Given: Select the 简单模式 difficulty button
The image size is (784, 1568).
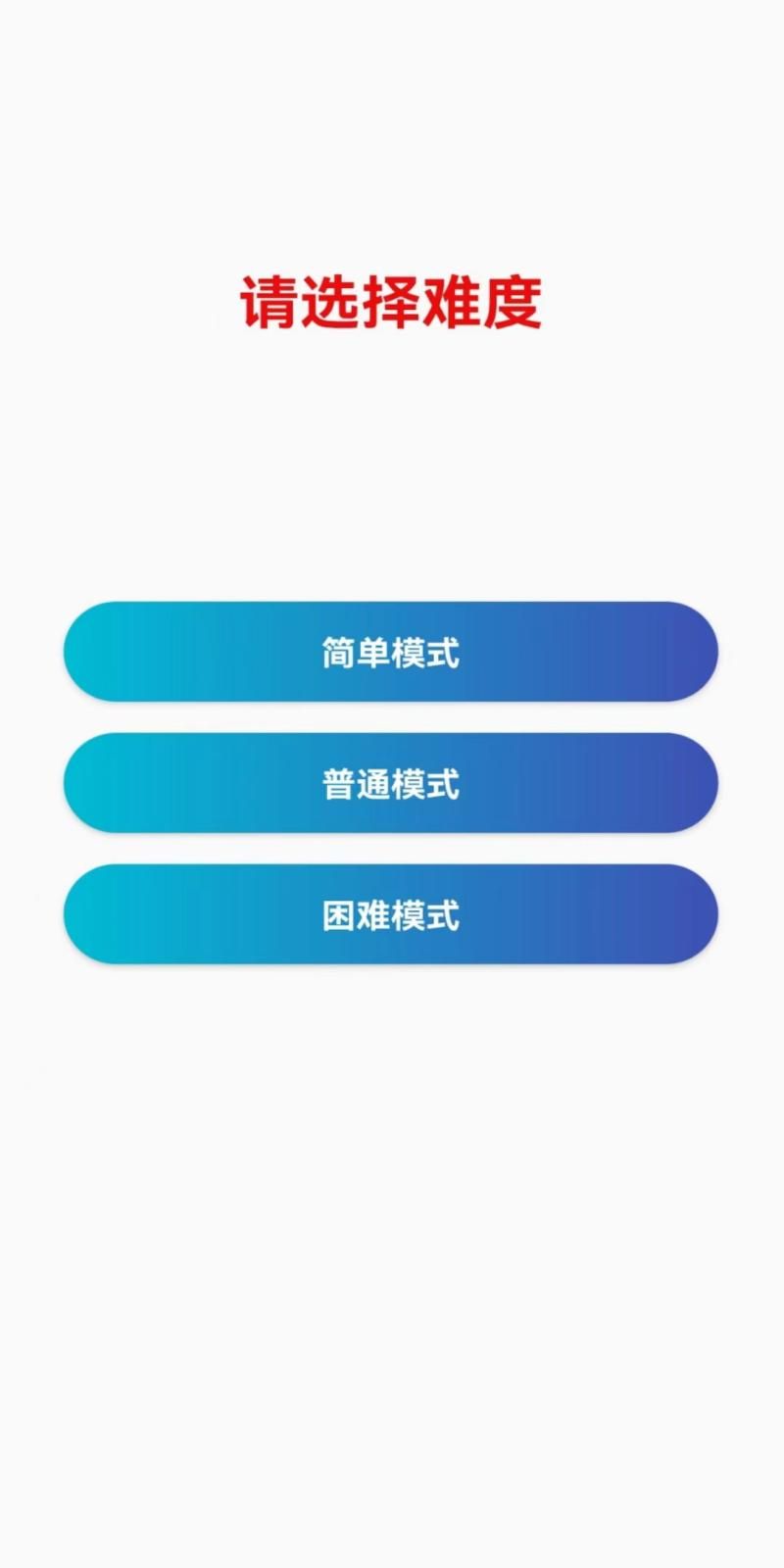Looking at the screenshot, I should tap(391, 652).
